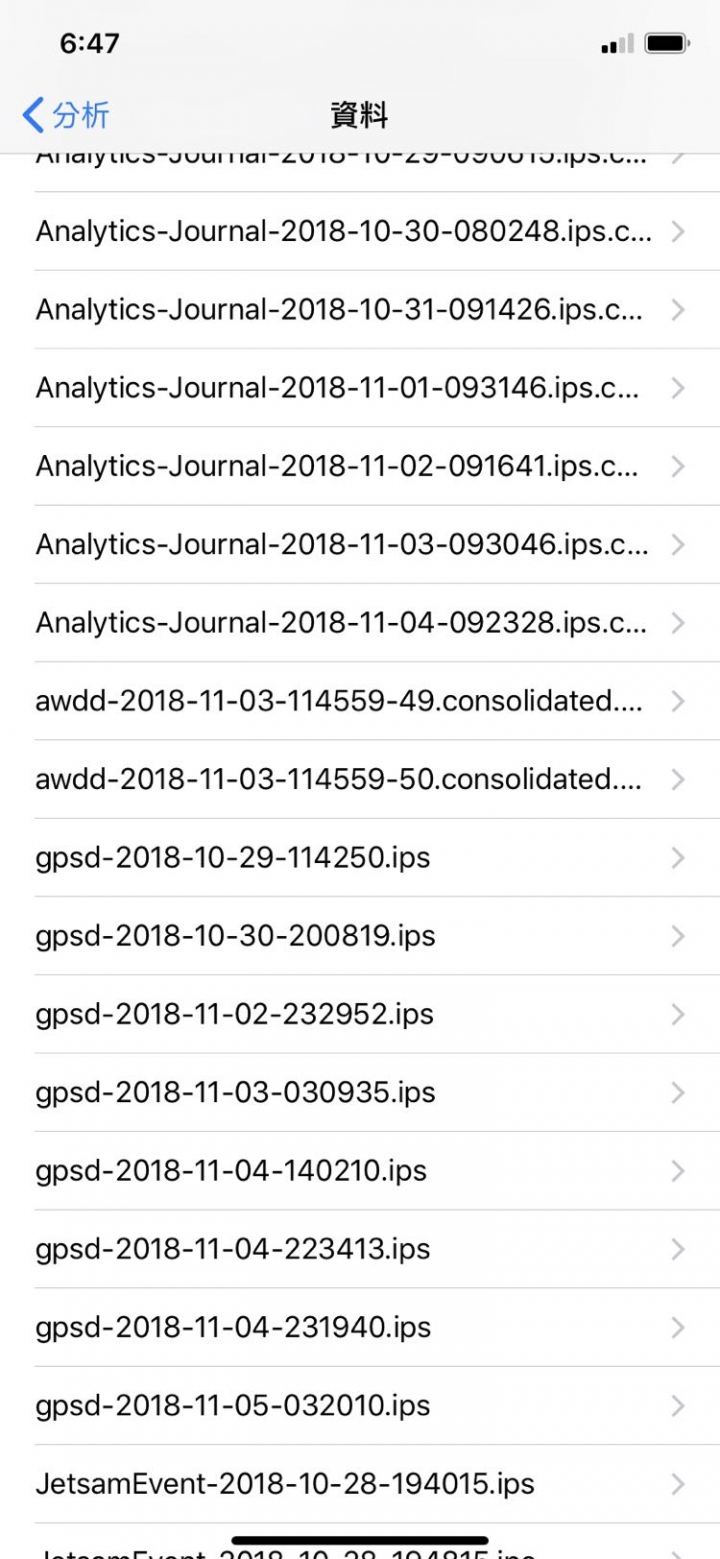
Task: Open gpsd-2018-11-05-032010.ips
Action: pyautogui.click(x=360, y=1406)
